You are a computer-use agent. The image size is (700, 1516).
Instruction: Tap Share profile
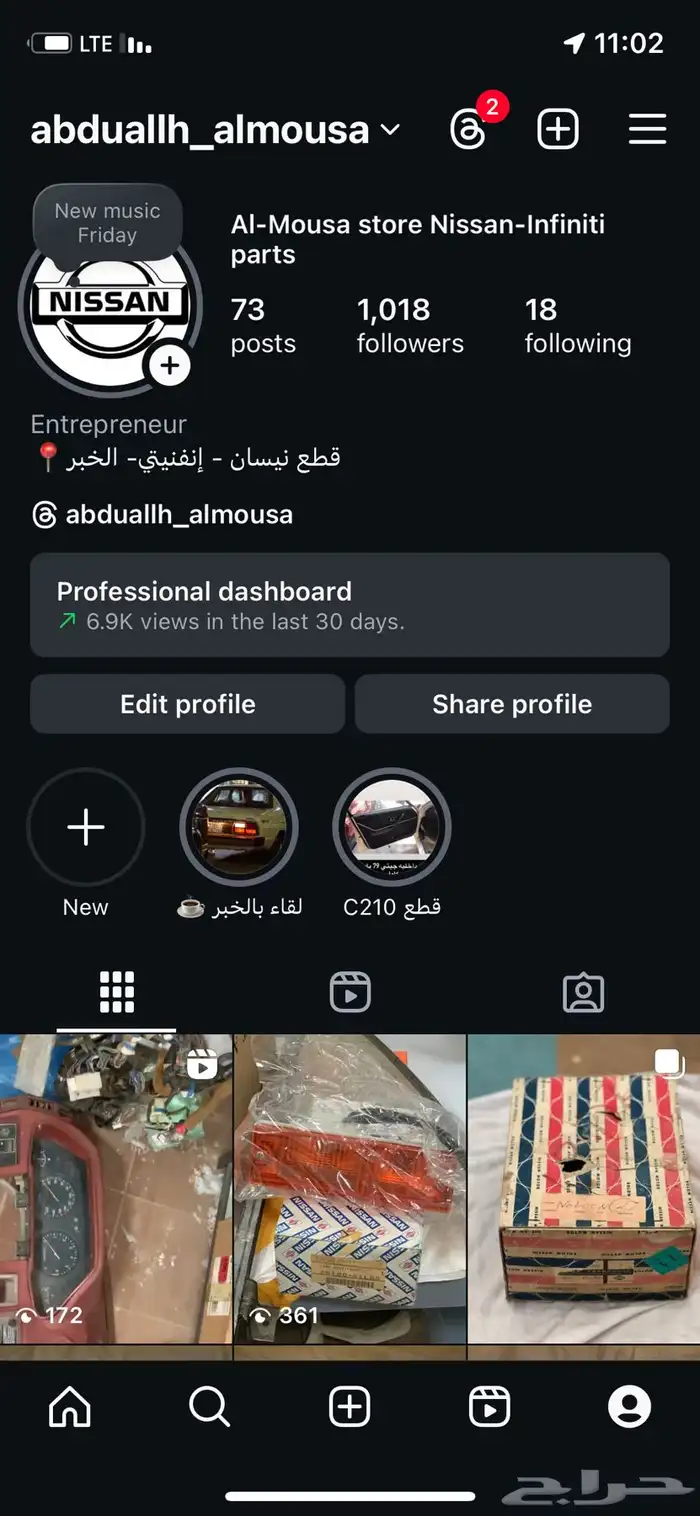(512, 704)
